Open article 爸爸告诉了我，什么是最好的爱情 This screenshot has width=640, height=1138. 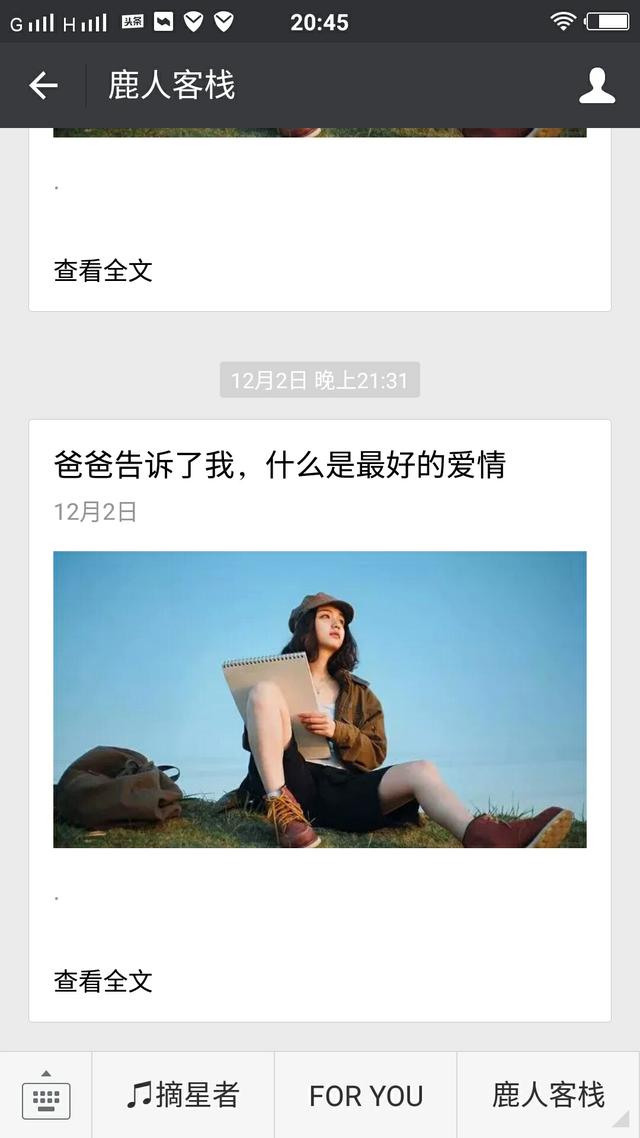tap(280, 465)
